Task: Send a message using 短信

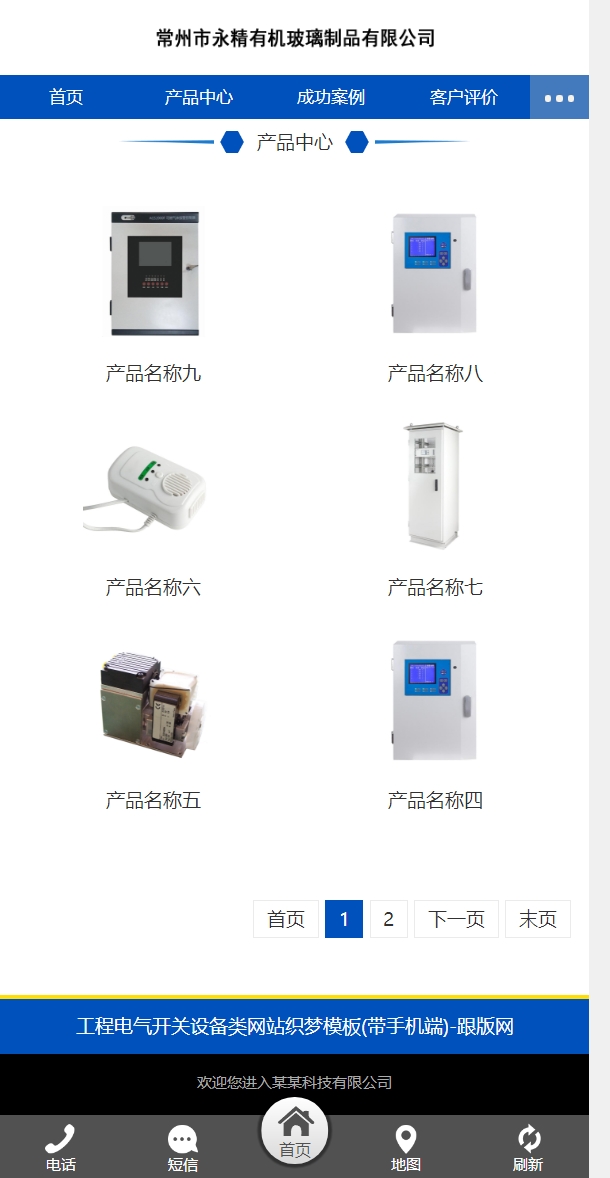Action: pyautogui.click(x=183, y=1148)
